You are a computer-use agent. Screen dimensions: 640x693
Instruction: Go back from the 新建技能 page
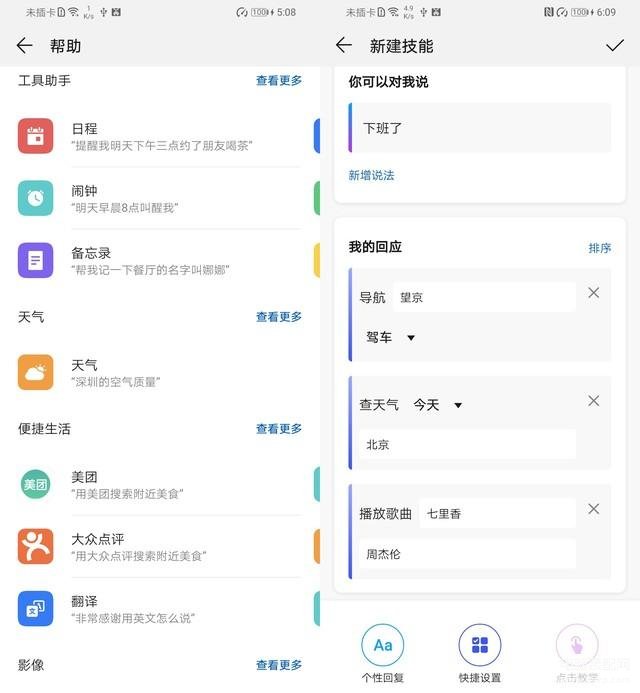[344, 46]
